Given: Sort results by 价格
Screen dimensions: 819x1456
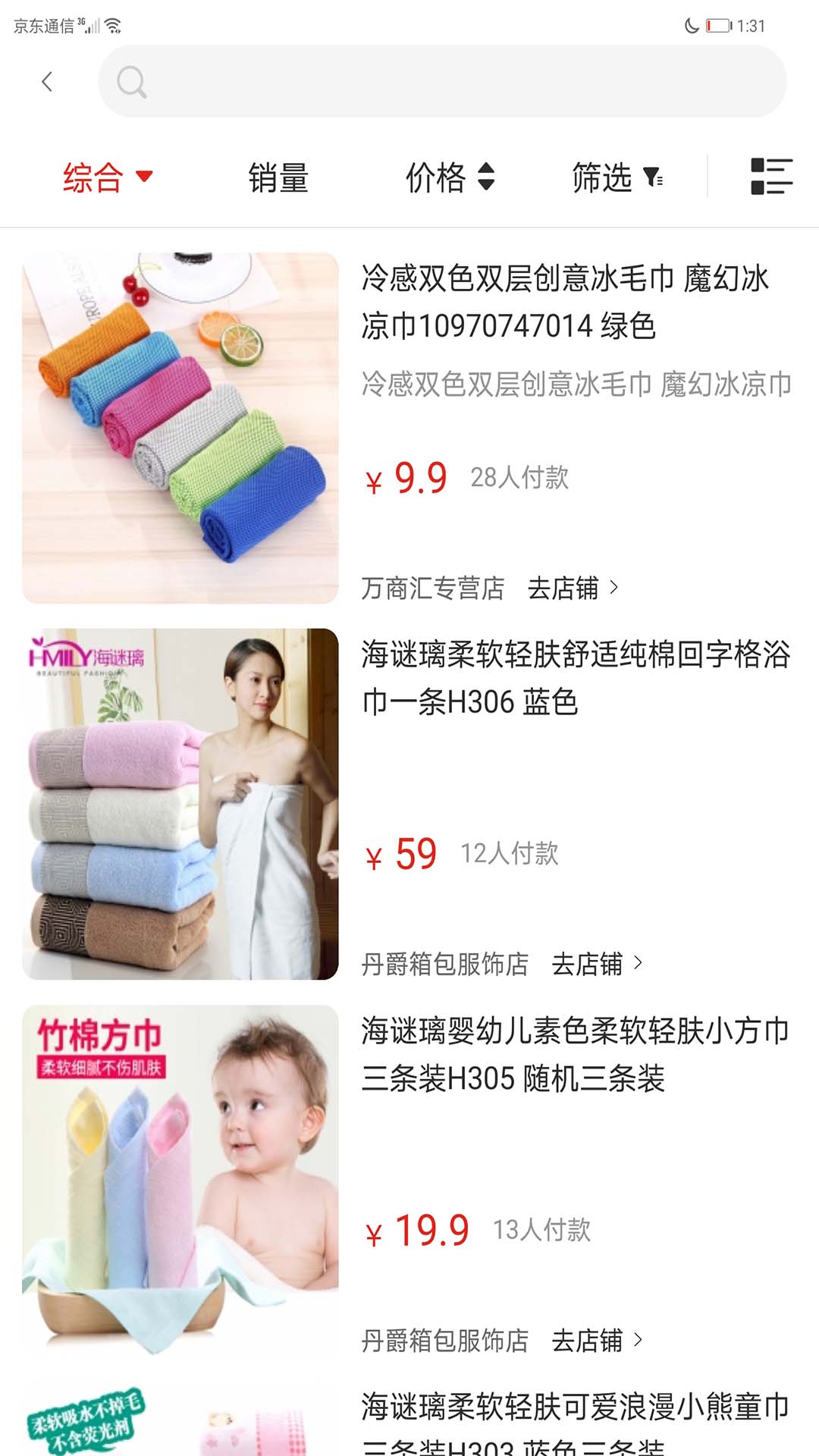Looking at the screenshot, I should coord(450,178).
